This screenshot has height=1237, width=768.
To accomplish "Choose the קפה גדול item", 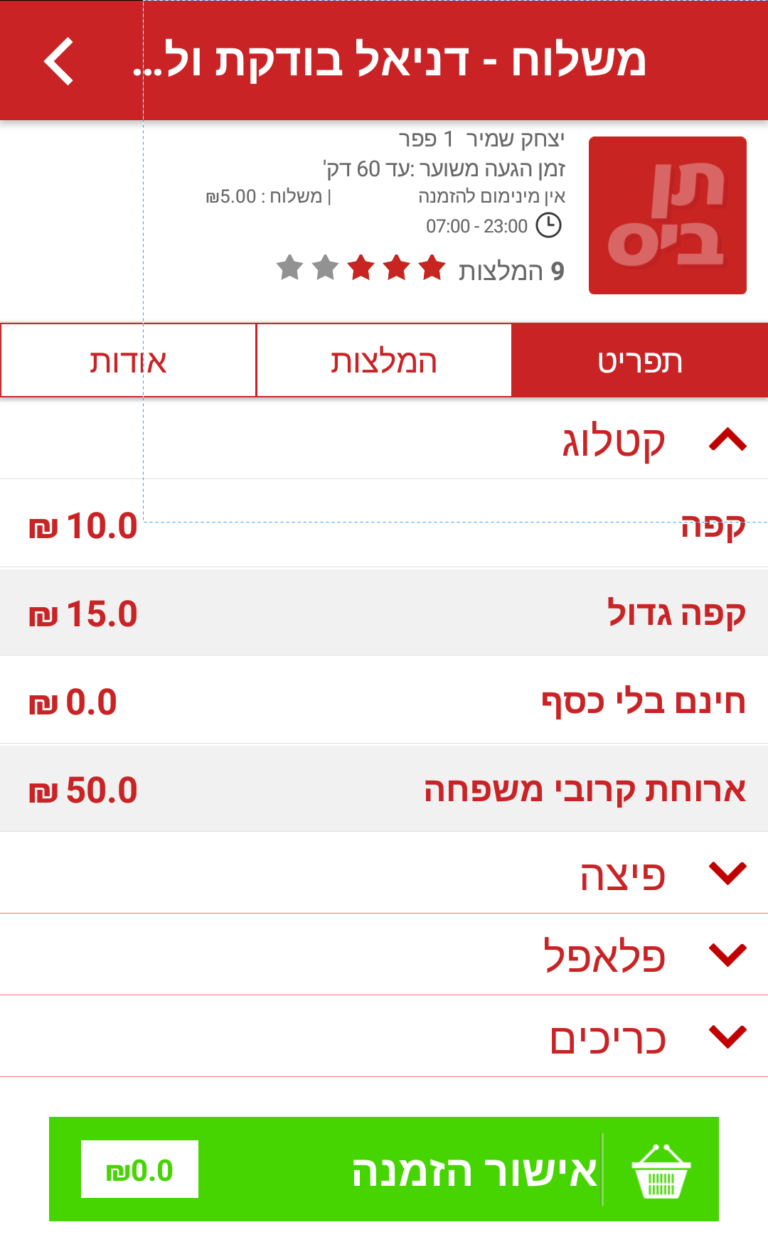I will coord(384,612).
